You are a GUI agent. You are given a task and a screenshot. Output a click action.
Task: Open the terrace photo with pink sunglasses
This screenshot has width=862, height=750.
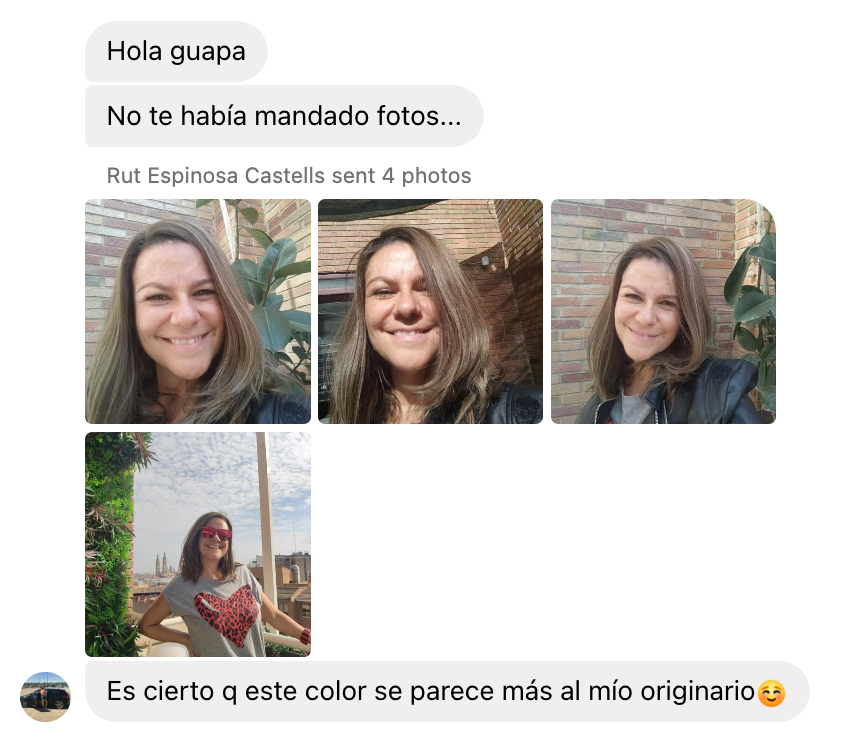coord(198,544)
